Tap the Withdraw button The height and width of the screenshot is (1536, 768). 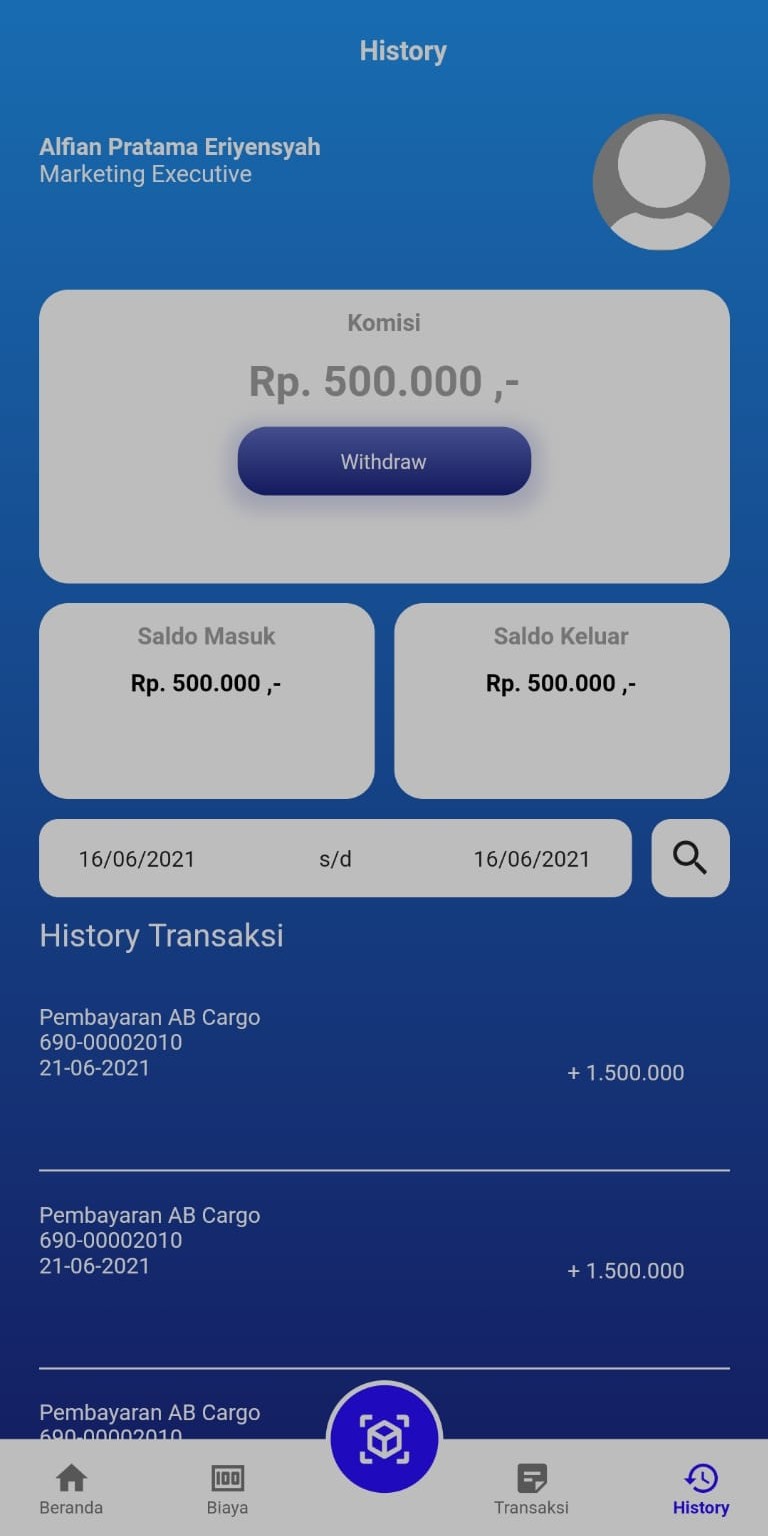click(384, 461)
